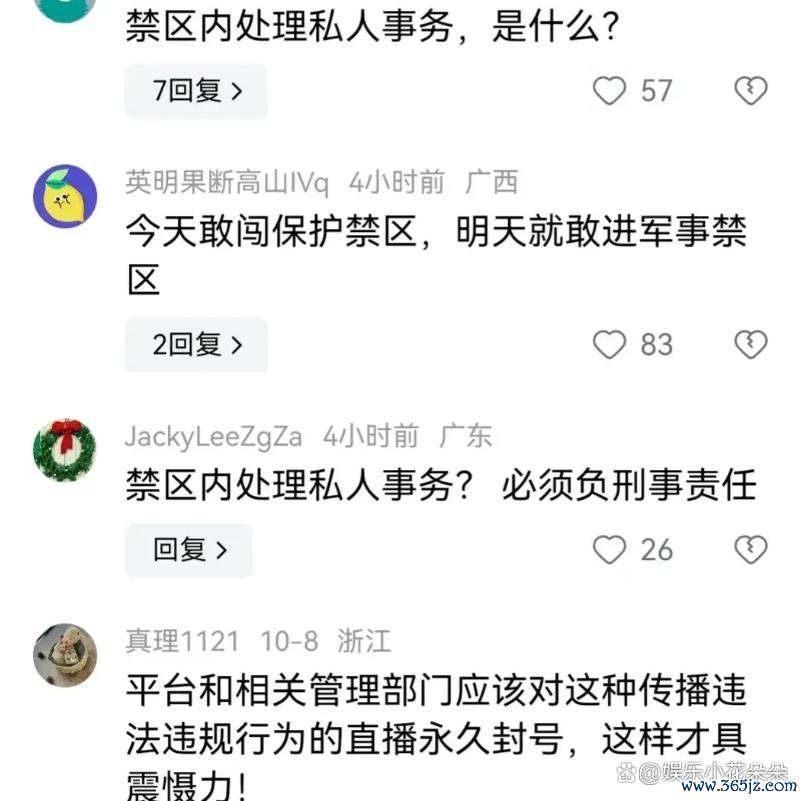Dislike 英明果断高山IVq's comment
Image resolution: width=804 pixels, height=801 pixels.
(750, 345)
